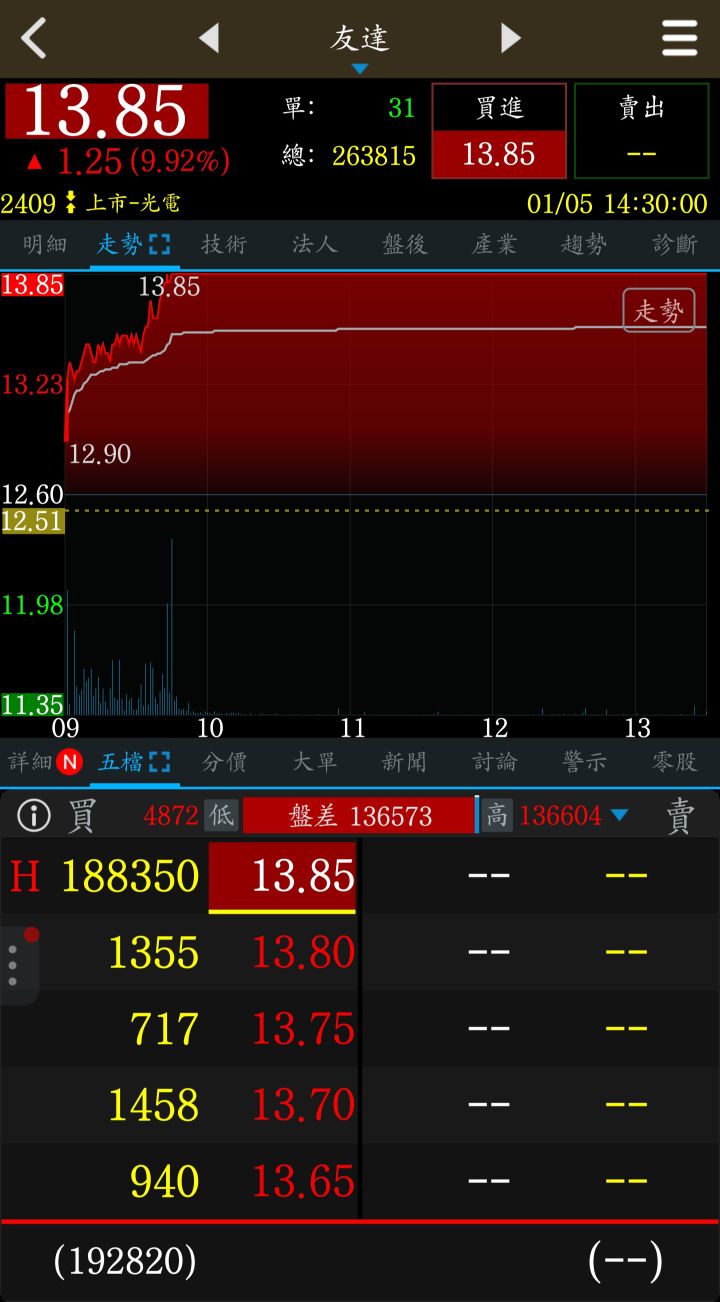
Task: Open the 新聞 tab
Action: click(x=404, y=763)
